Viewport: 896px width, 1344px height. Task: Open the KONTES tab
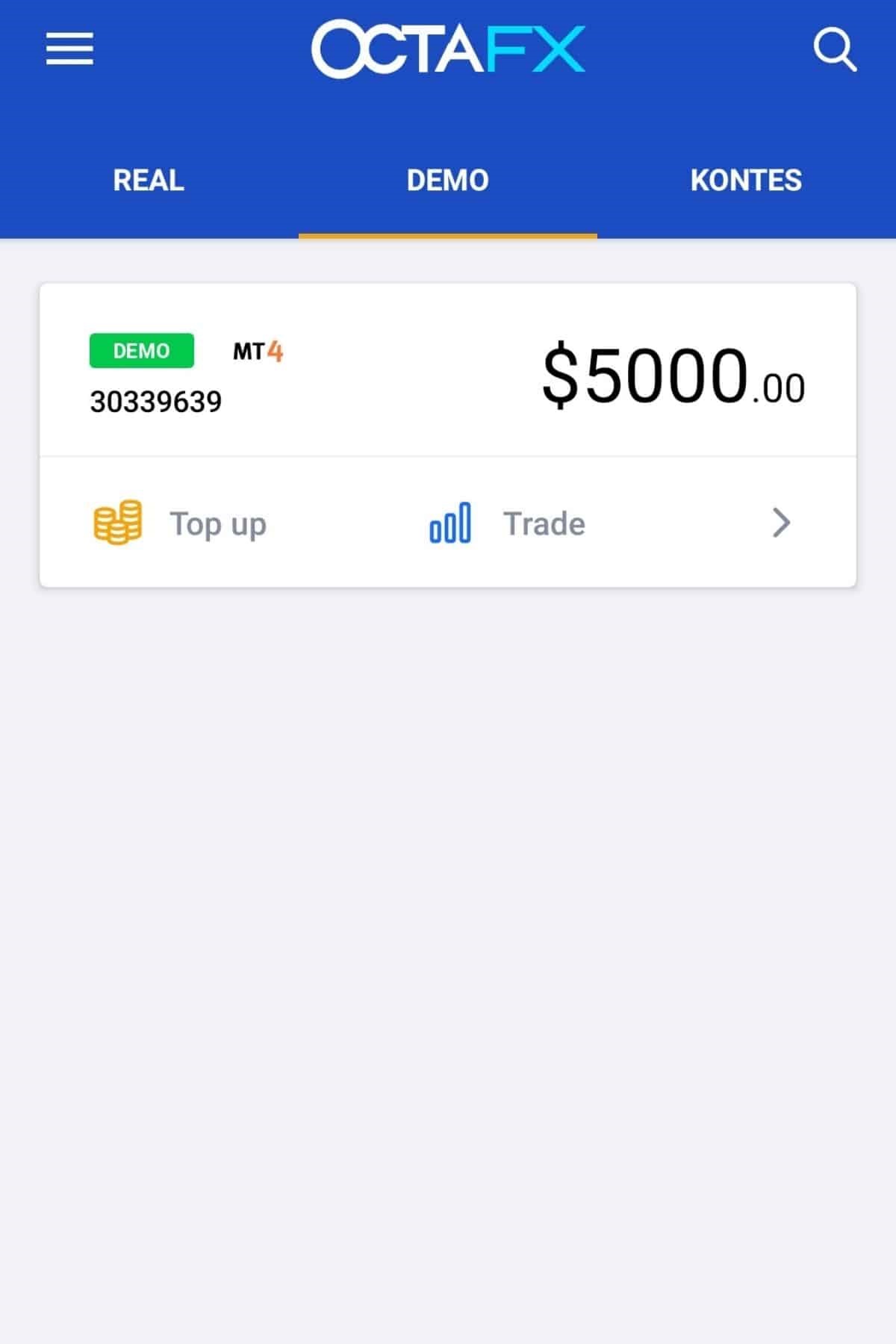[x=746, y=180]
